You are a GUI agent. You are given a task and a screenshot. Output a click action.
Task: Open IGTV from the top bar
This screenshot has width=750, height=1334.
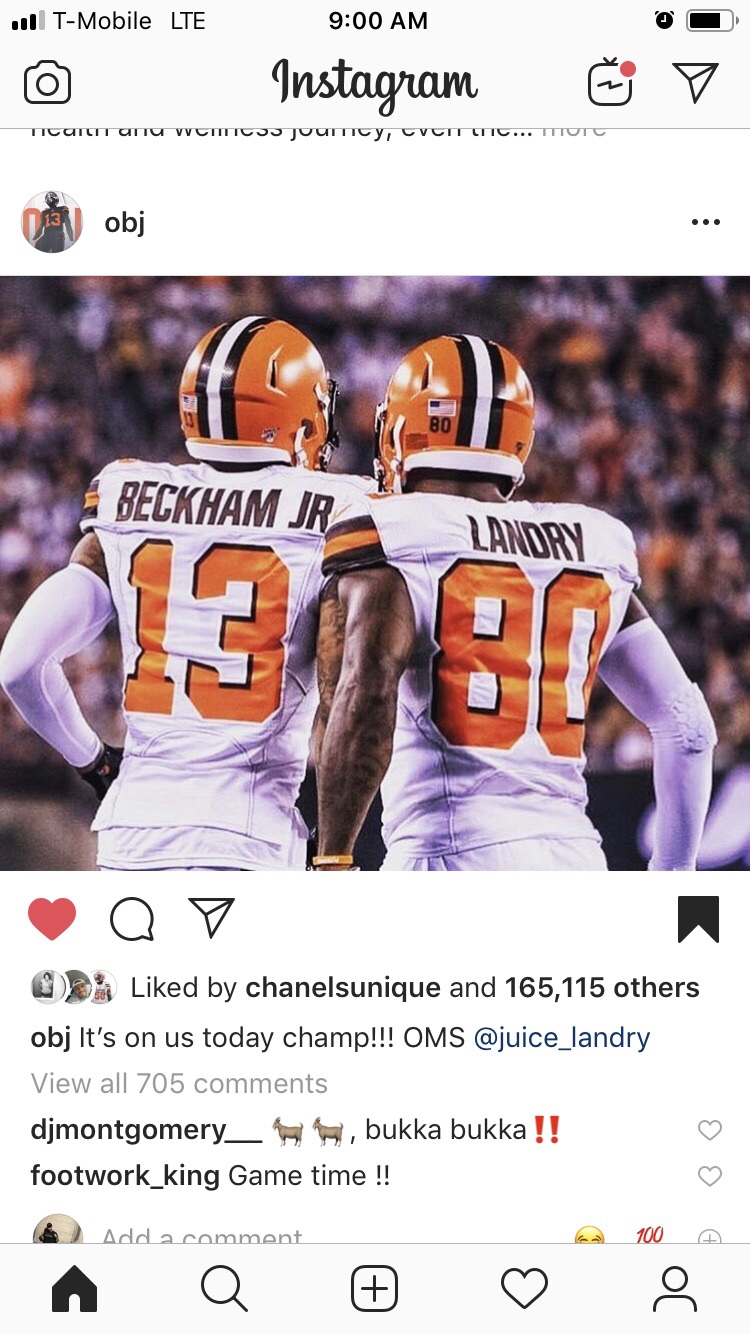point(611,83)
